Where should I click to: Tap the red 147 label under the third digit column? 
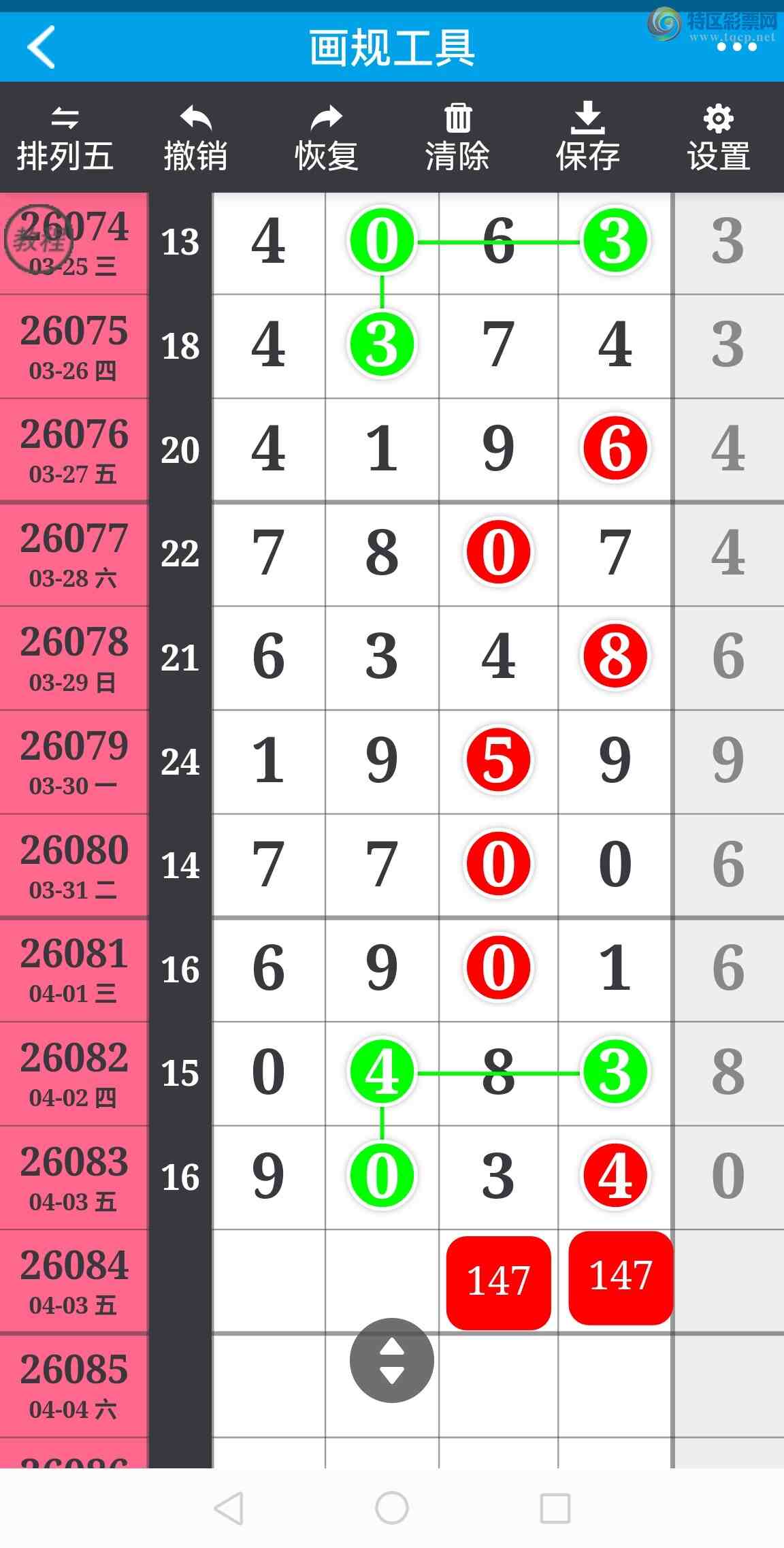point(498,1281)
